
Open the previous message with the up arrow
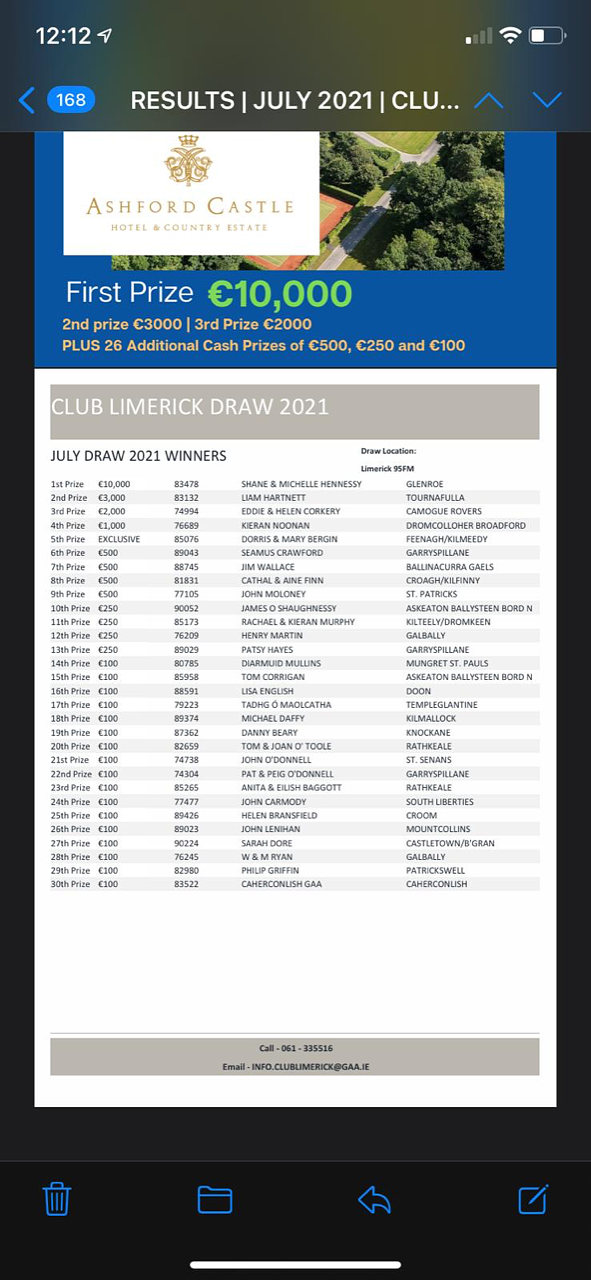coord(488,100)
